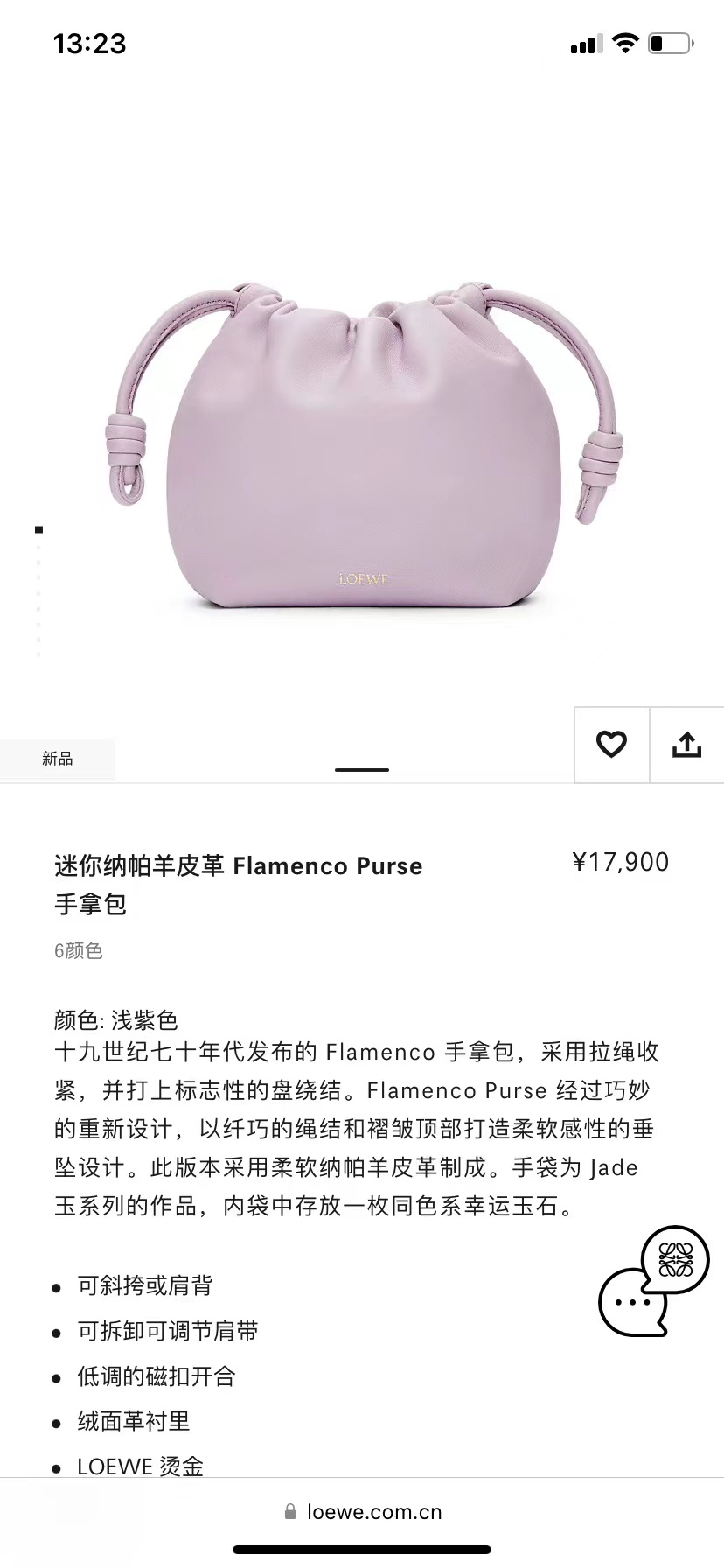Share this product page

coord(686,745)
